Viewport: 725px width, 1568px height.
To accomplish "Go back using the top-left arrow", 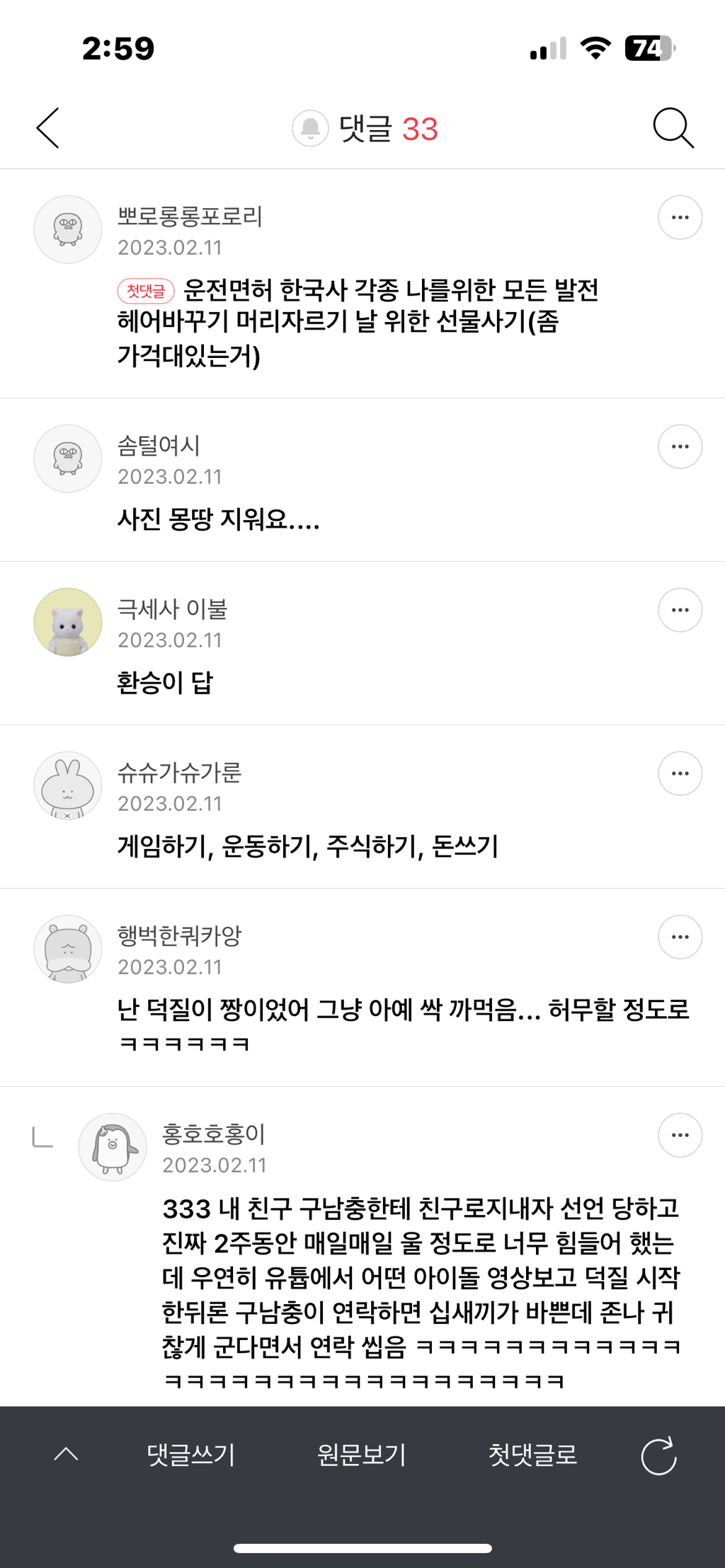I will [47, 128].
